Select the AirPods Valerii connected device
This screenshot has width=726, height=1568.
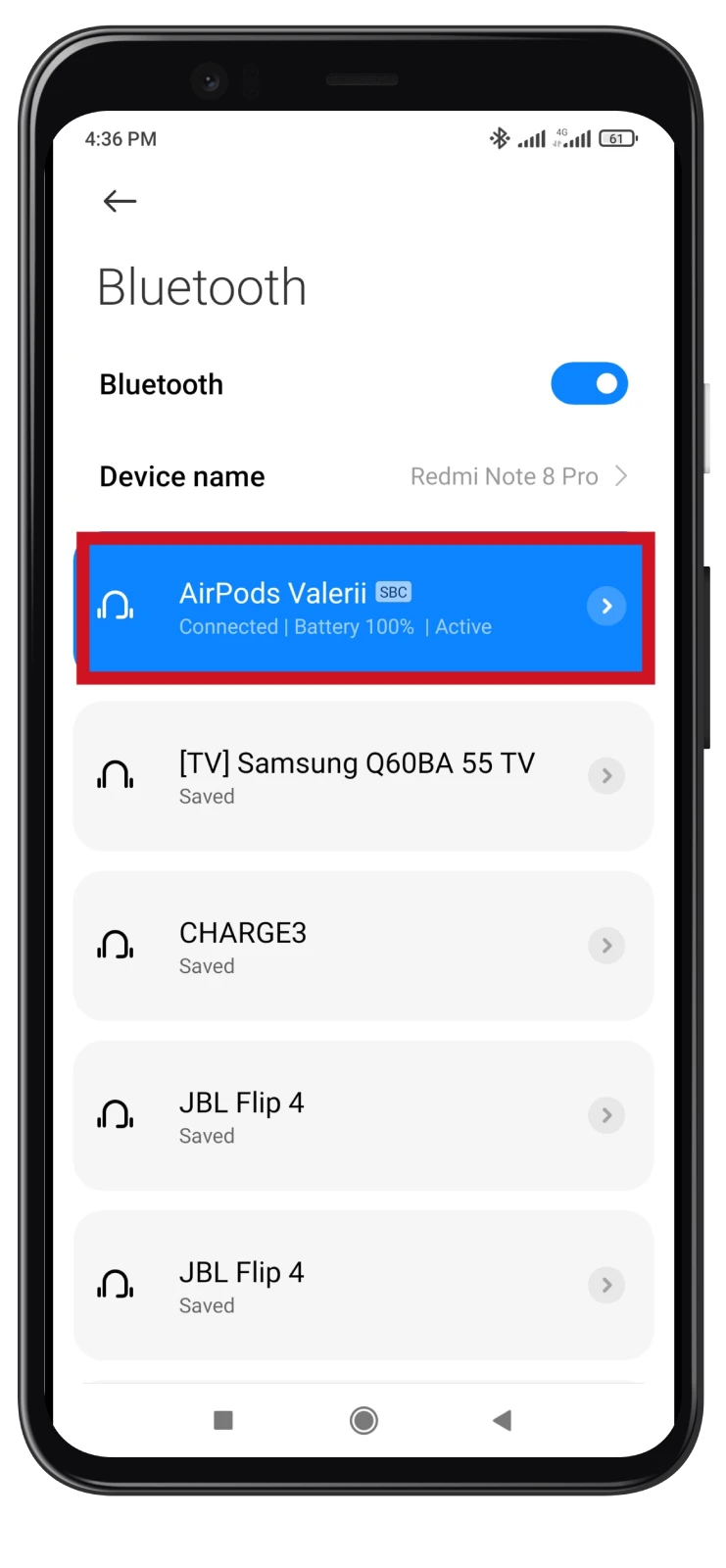[364, 608]
